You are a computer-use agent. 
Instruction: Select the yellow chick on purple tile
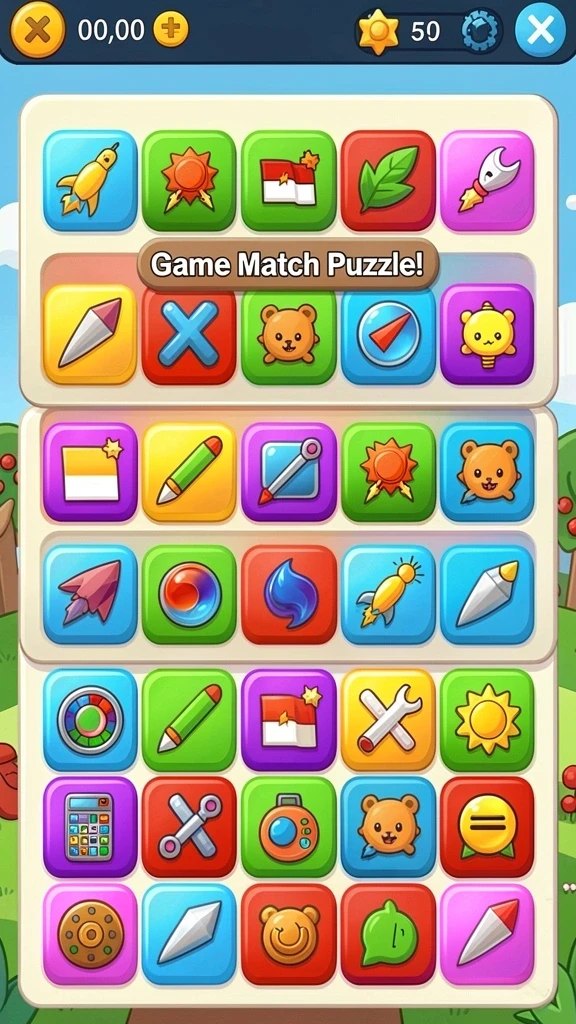(x=487, y=334)
